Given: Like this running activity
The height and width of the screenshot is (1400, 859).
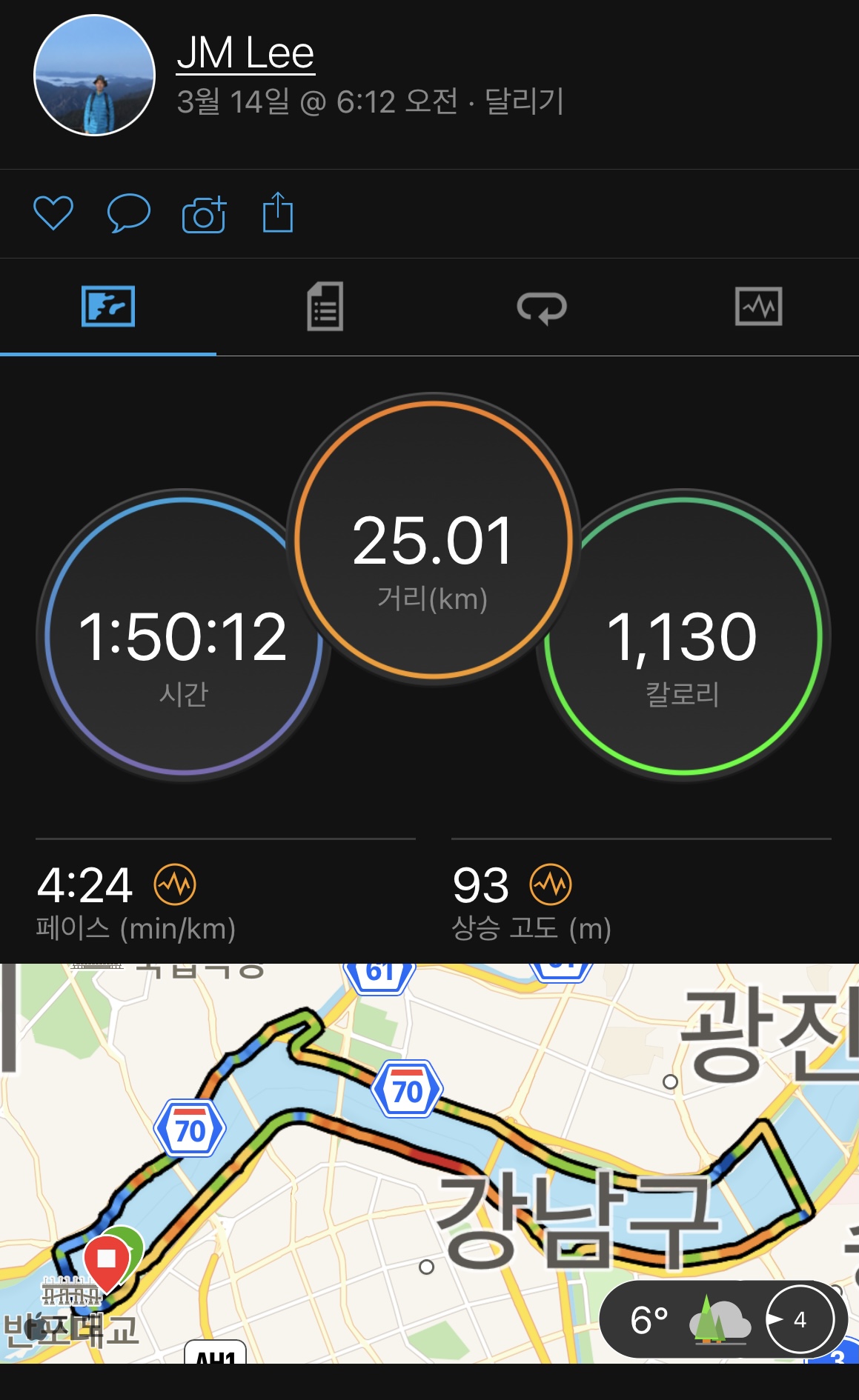Looking at the screenshot, I should (53, 213).
